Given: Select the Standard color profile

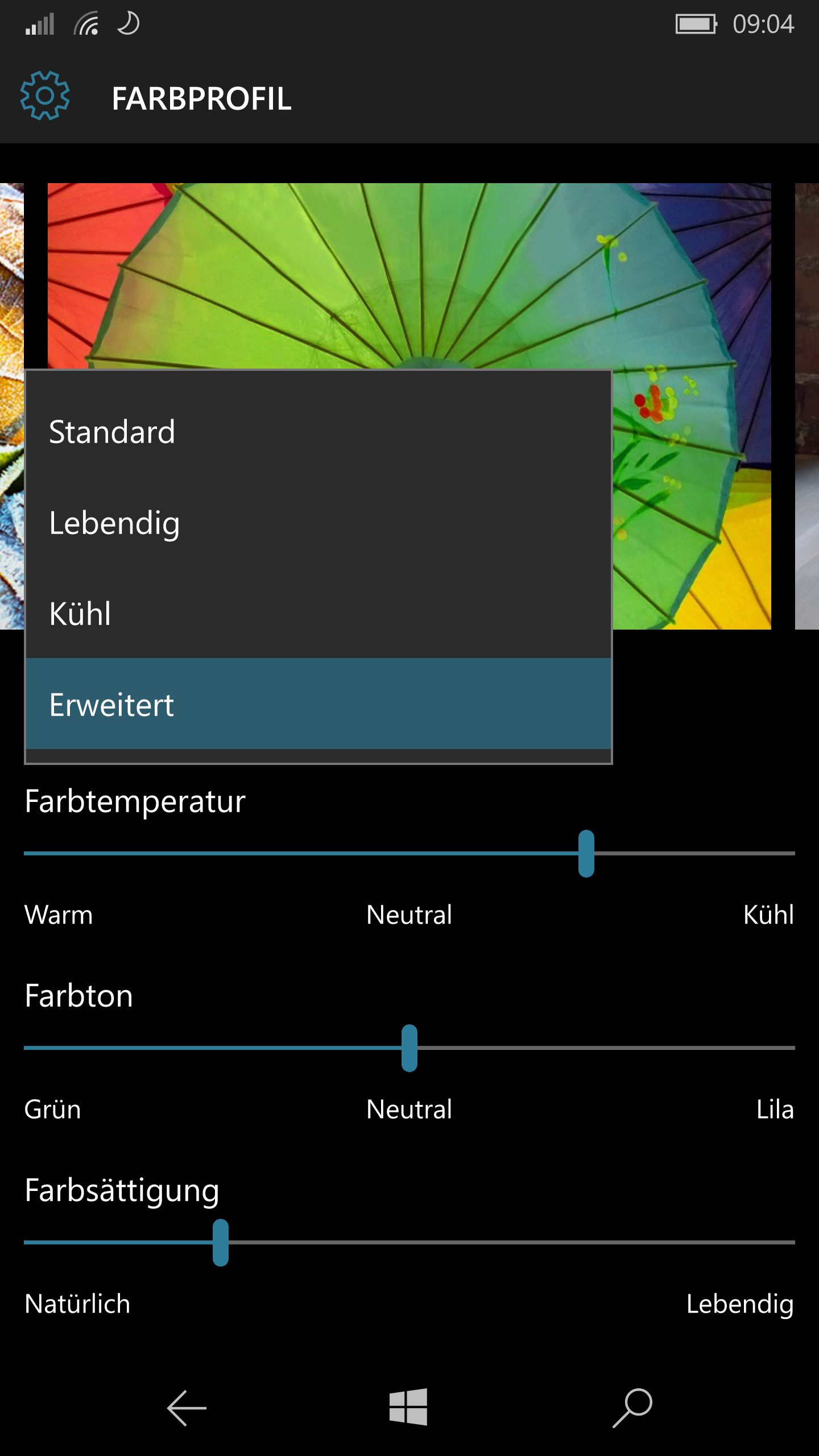Looking at the screenshot, I should [318, 432].
